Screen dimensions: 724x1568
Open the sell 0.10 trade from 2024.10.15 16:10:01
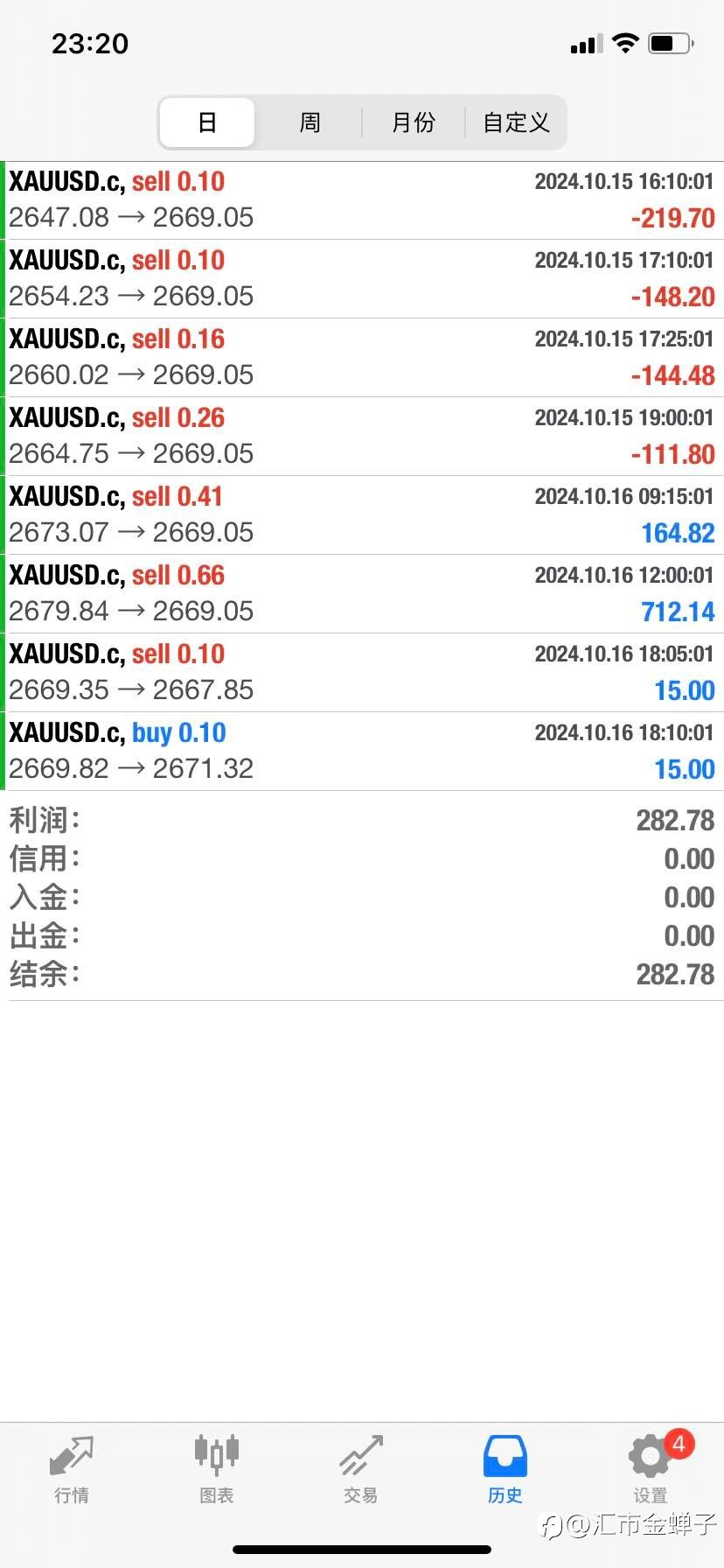[362, 200]
